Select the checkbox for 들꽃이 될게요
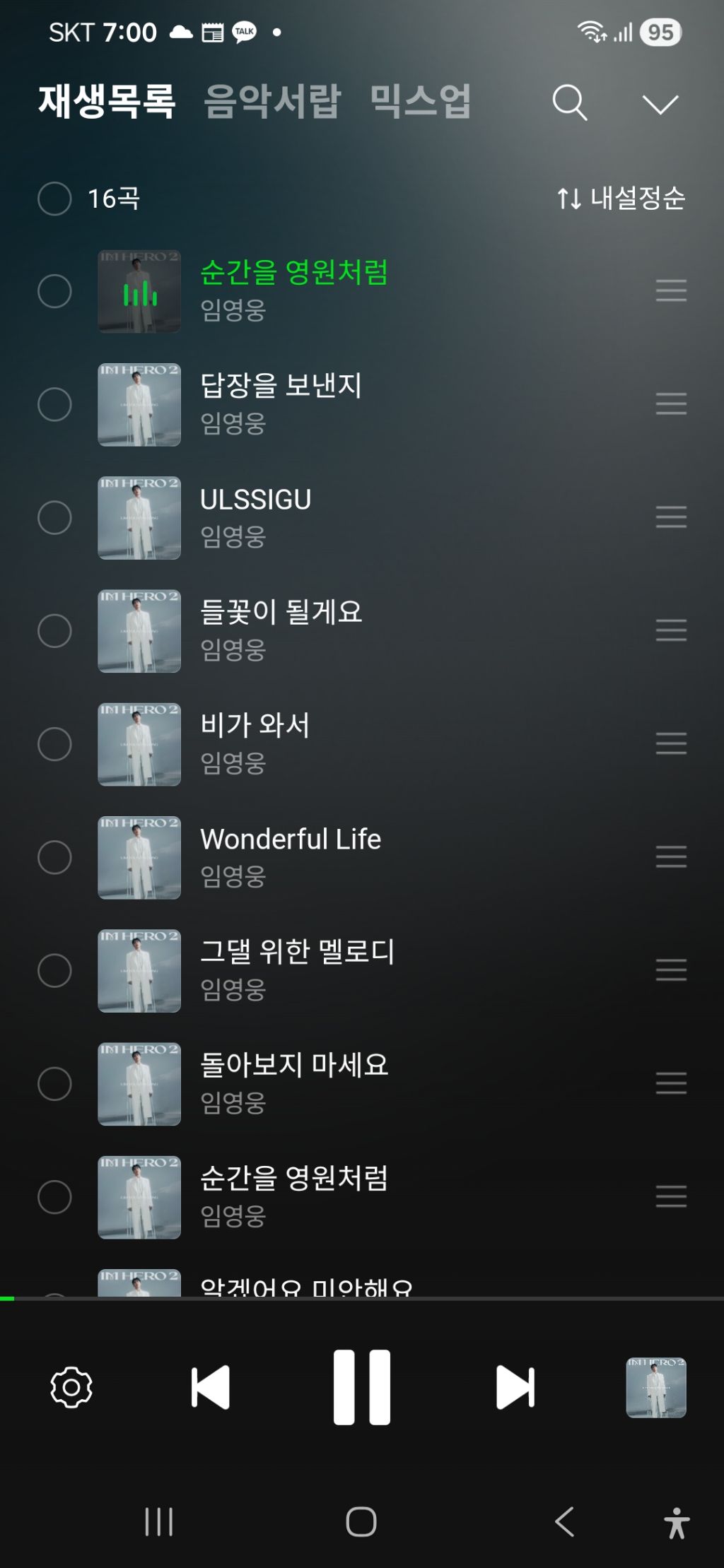This screenshot has width=724, height=1568. 54,630
